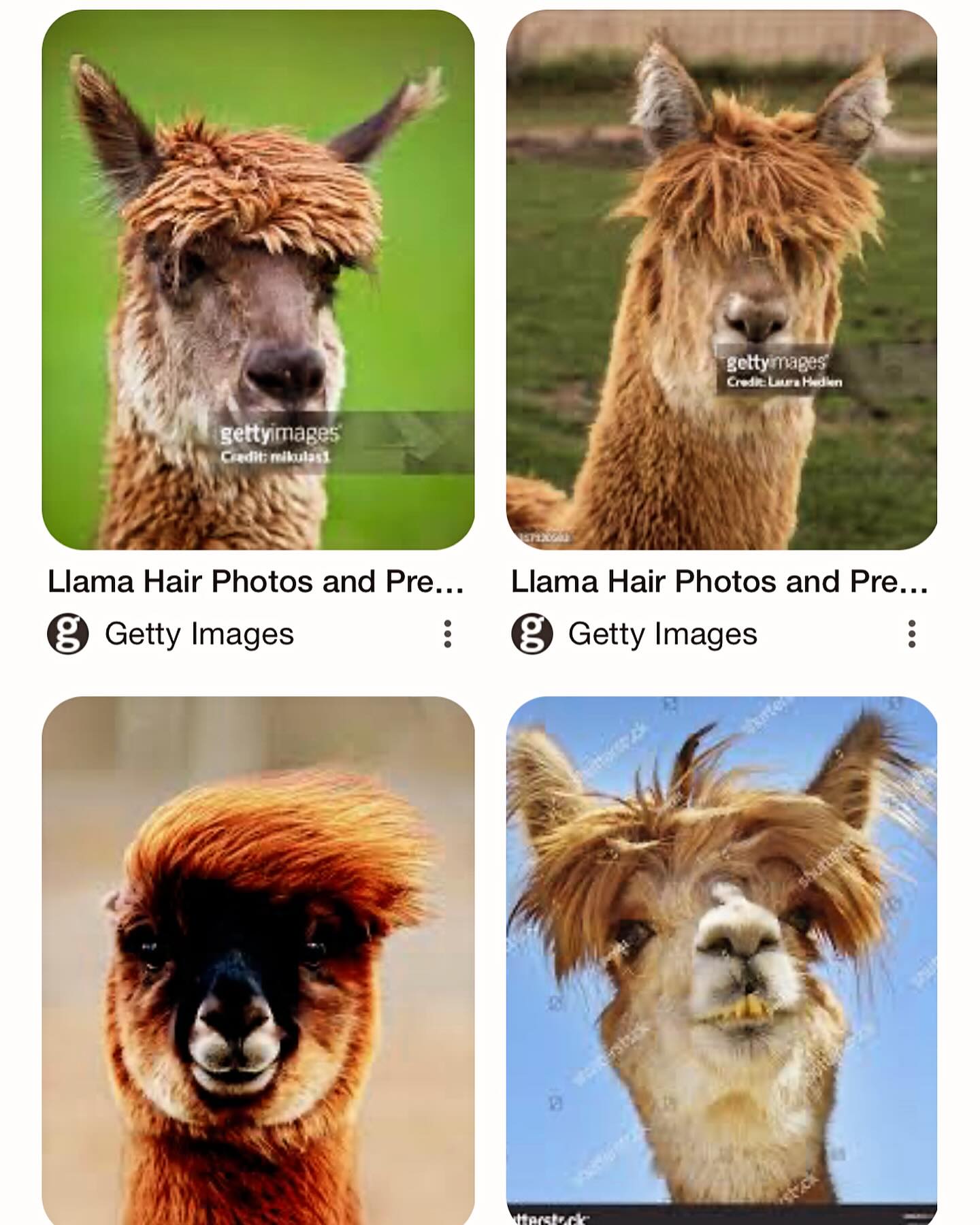Open overflow menu under the Laura Hedien llama result

tap(911, 634)
